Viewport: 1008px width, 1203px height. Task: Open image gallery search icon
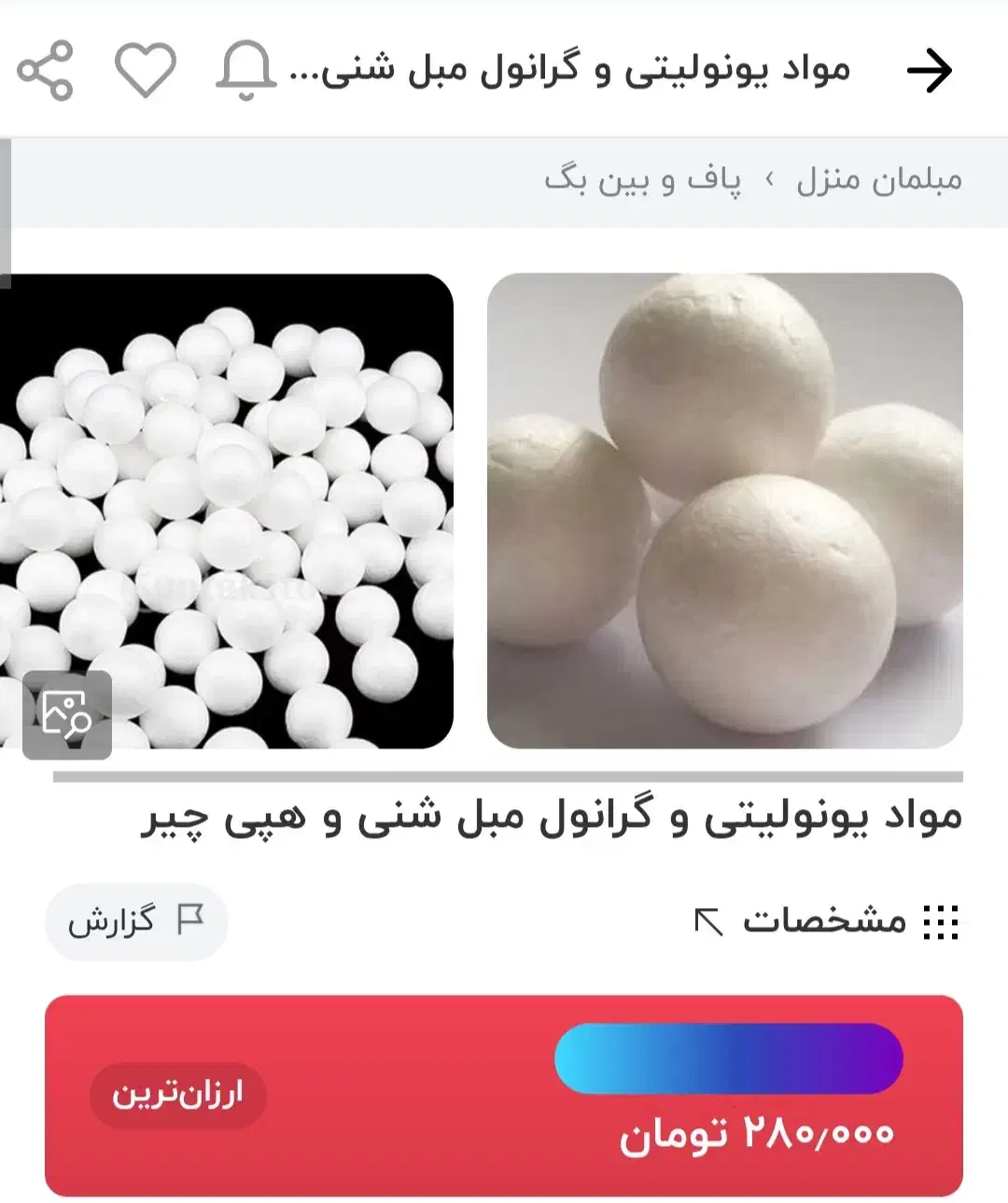coord(66,714)
